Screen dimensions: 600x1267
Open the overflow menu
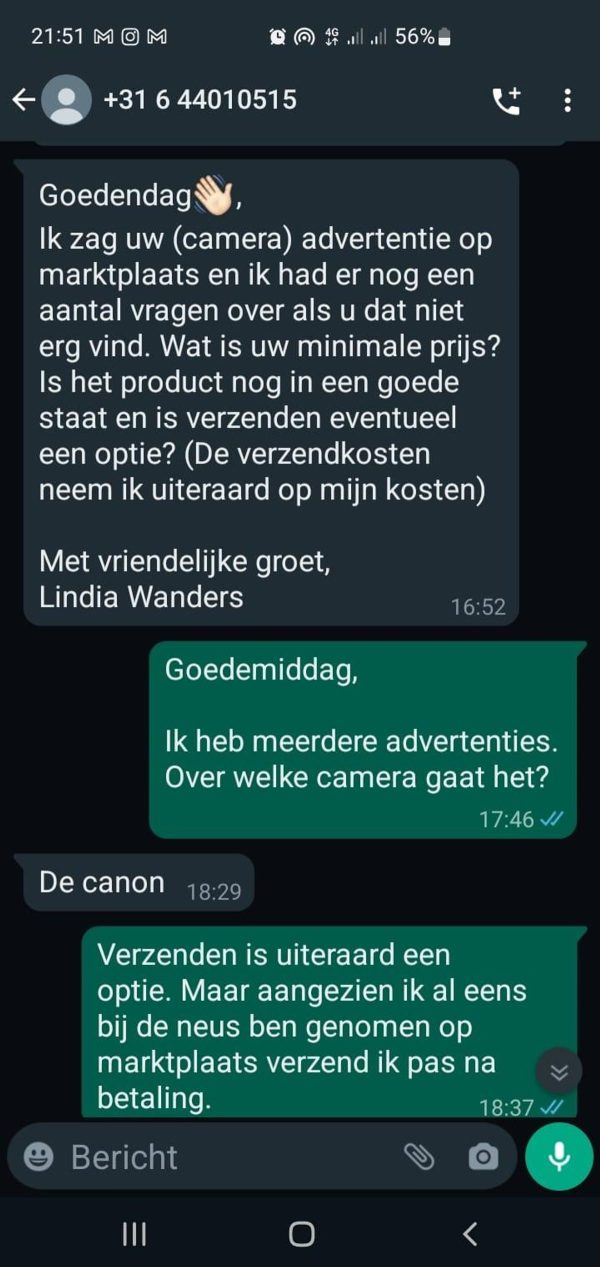pos(567,100)
